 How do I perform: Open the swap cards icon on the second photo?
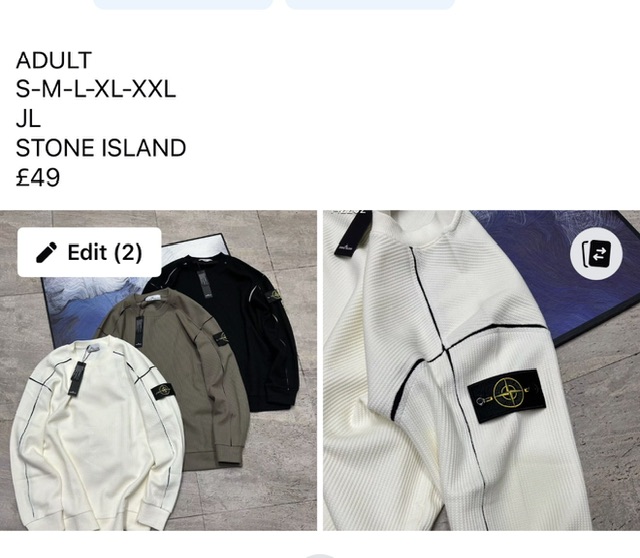click(x=596, y=254)
